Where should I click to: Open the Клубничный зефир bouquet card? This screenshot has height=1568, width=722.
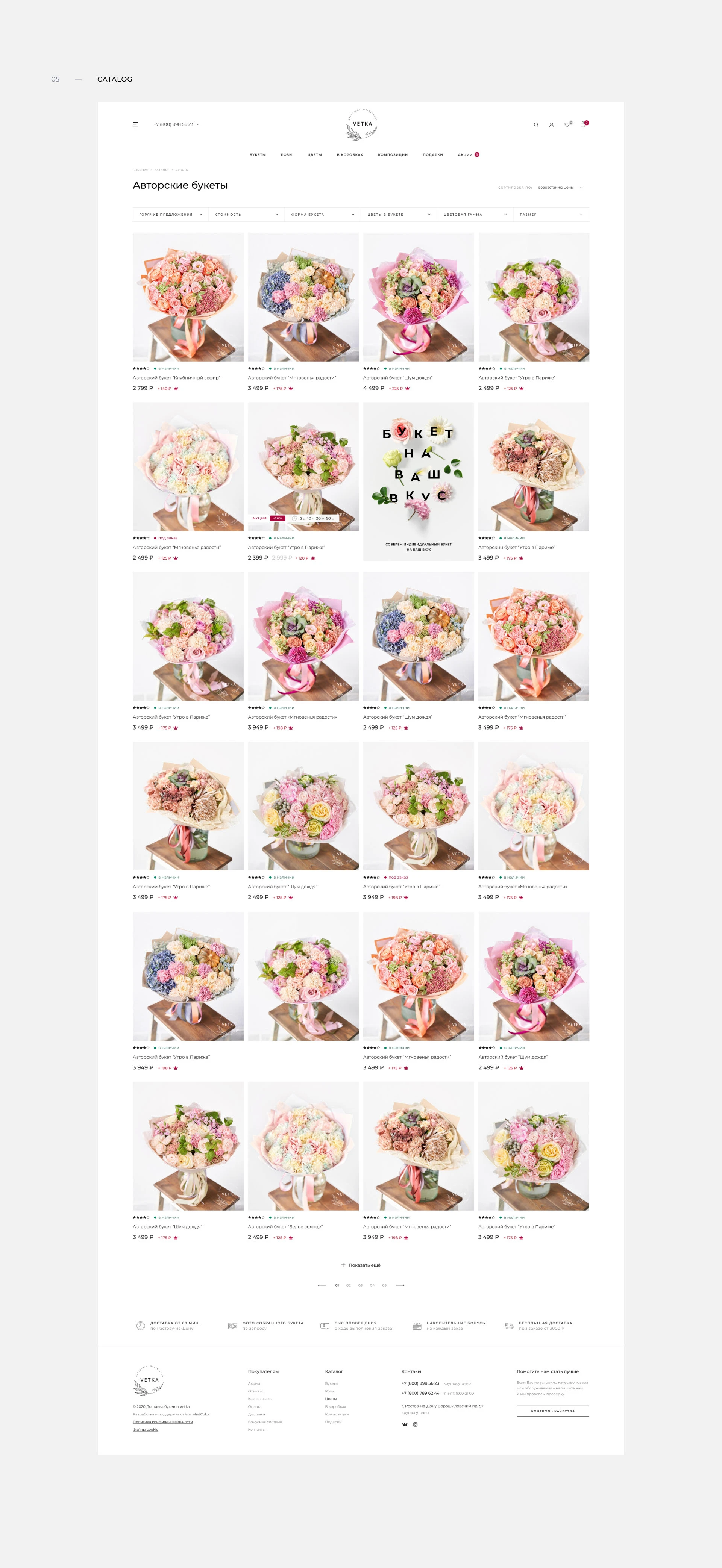188,297
